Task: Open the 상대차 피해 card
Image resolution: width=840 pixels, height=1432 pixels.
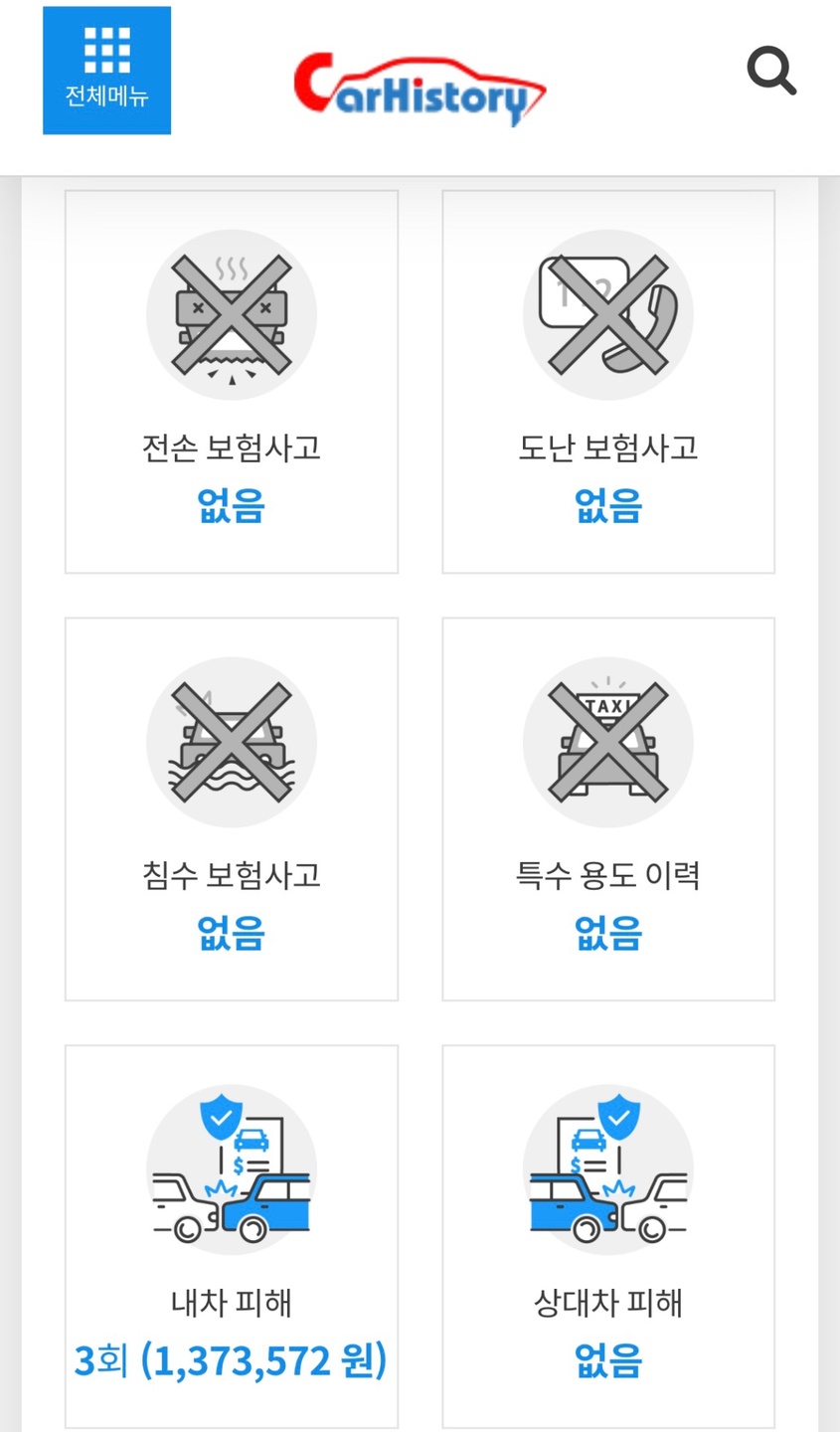Action: (x=608, y=1237)
